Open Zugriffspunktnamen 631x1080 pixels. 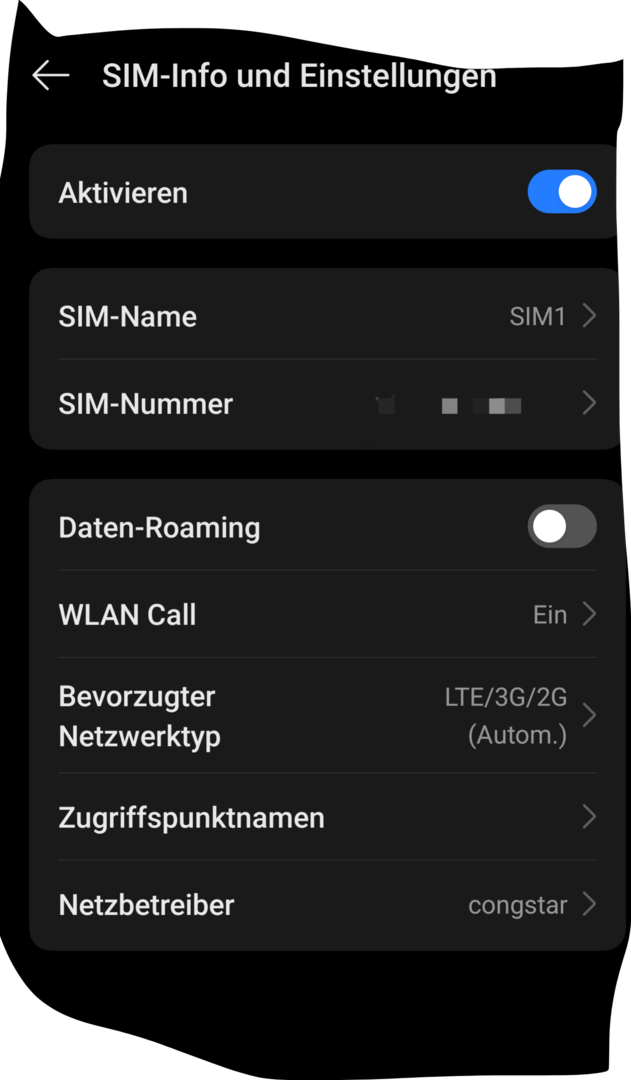click(x=327, y=818)
